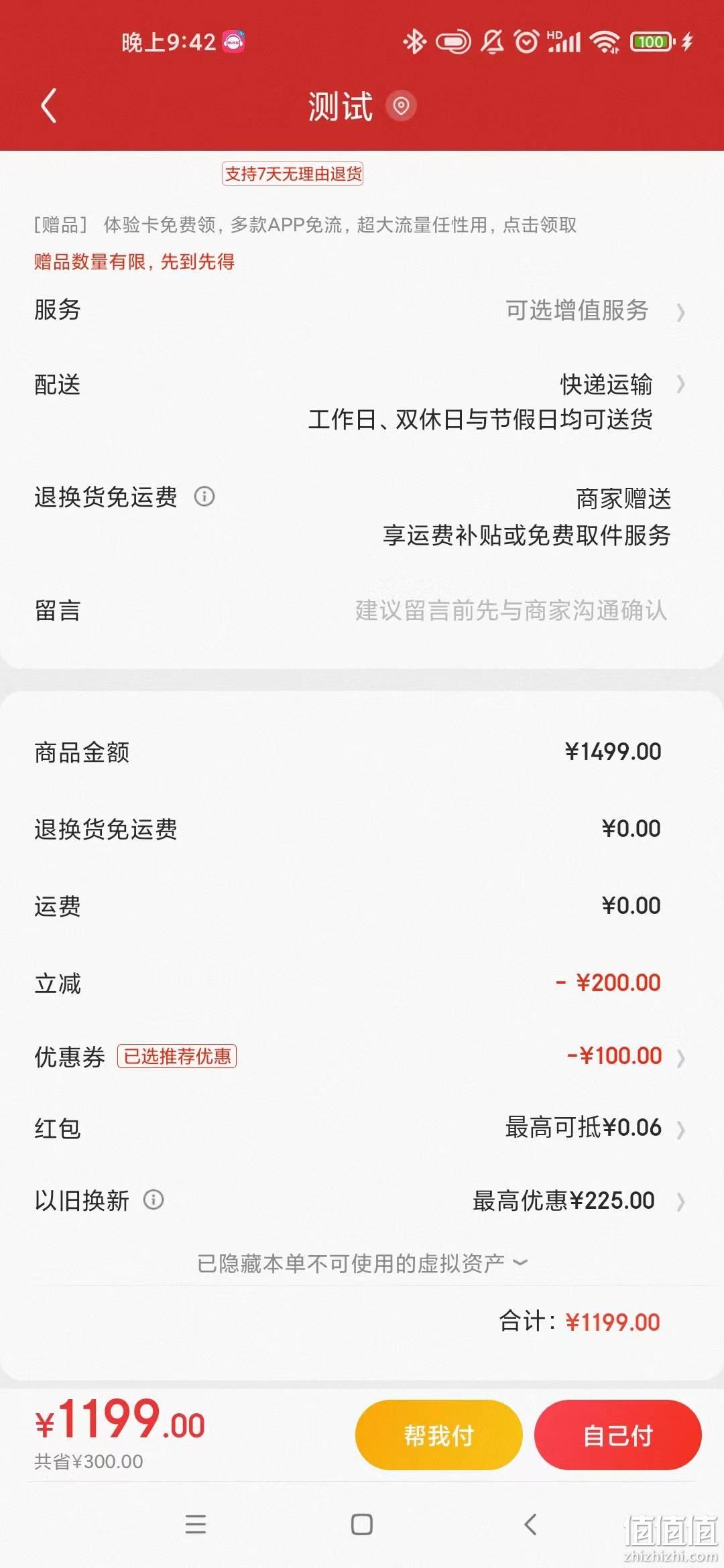Pay yourself with 自己付

(617, 1435)
